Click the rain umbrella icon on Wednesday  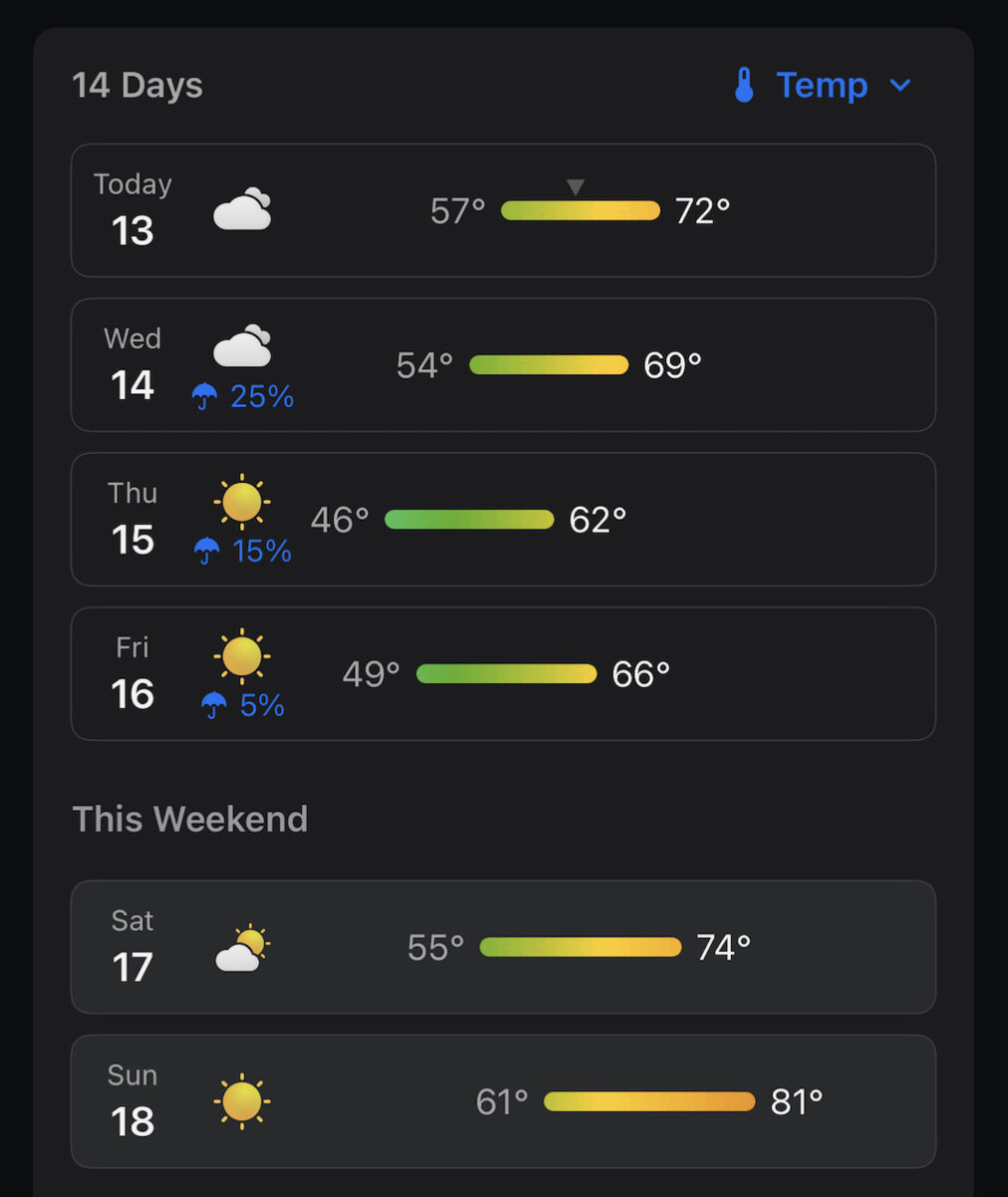tap(205, 396)
